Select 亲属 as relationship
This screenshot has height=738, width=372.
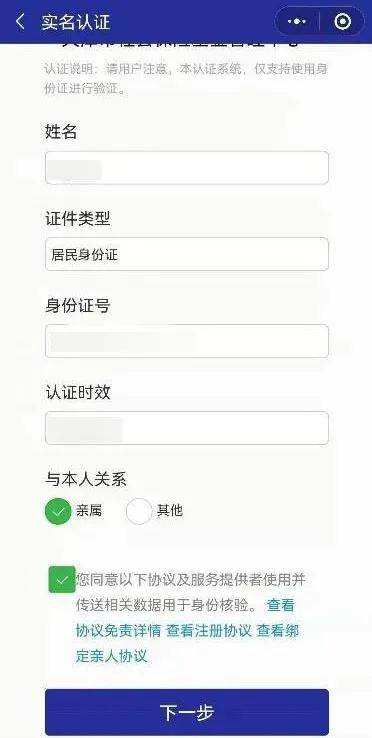click(58, 511)
